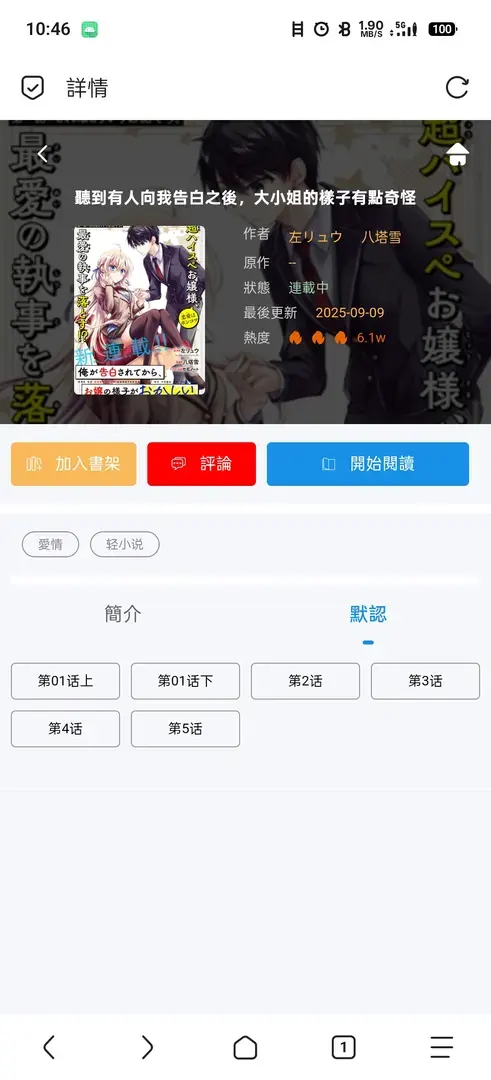Screen dimensions: 491x1080
Task: Open the browser menu with three lines
Action: coord(442,1047)
